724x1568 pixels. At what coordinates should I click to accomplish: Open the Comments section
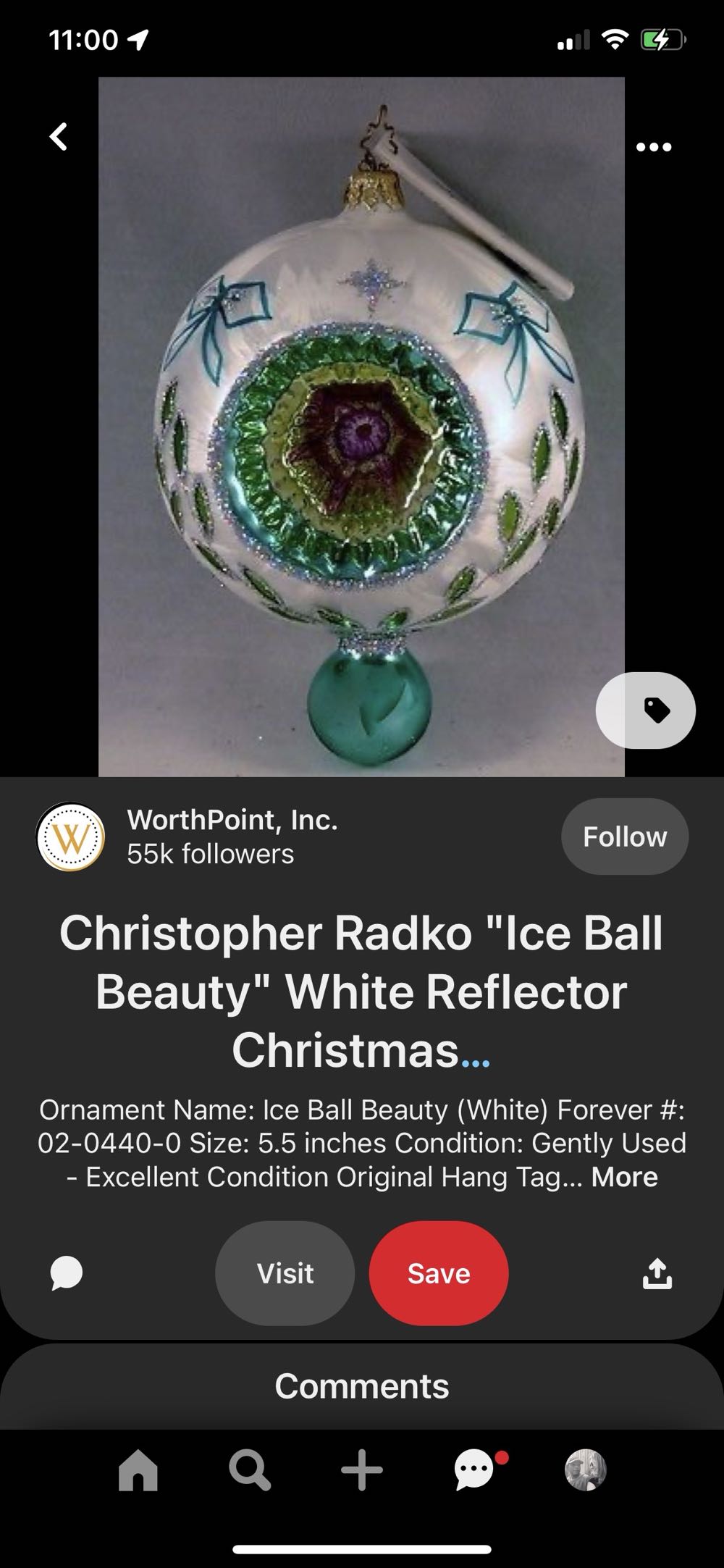tap(361, 1386)
